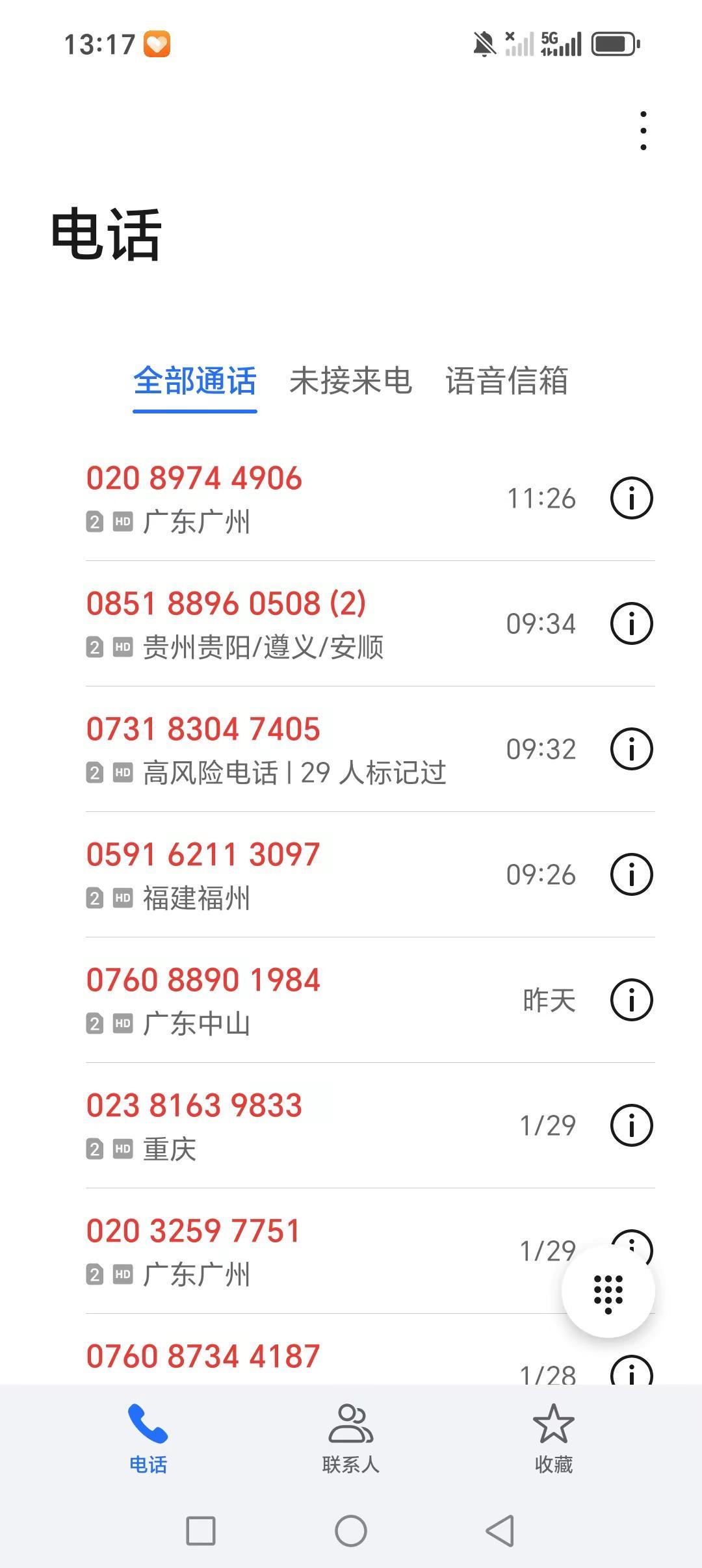This screenshot has width=702, height=1568.
Task: Open recent apps with square button
Action: (201, 1532)
